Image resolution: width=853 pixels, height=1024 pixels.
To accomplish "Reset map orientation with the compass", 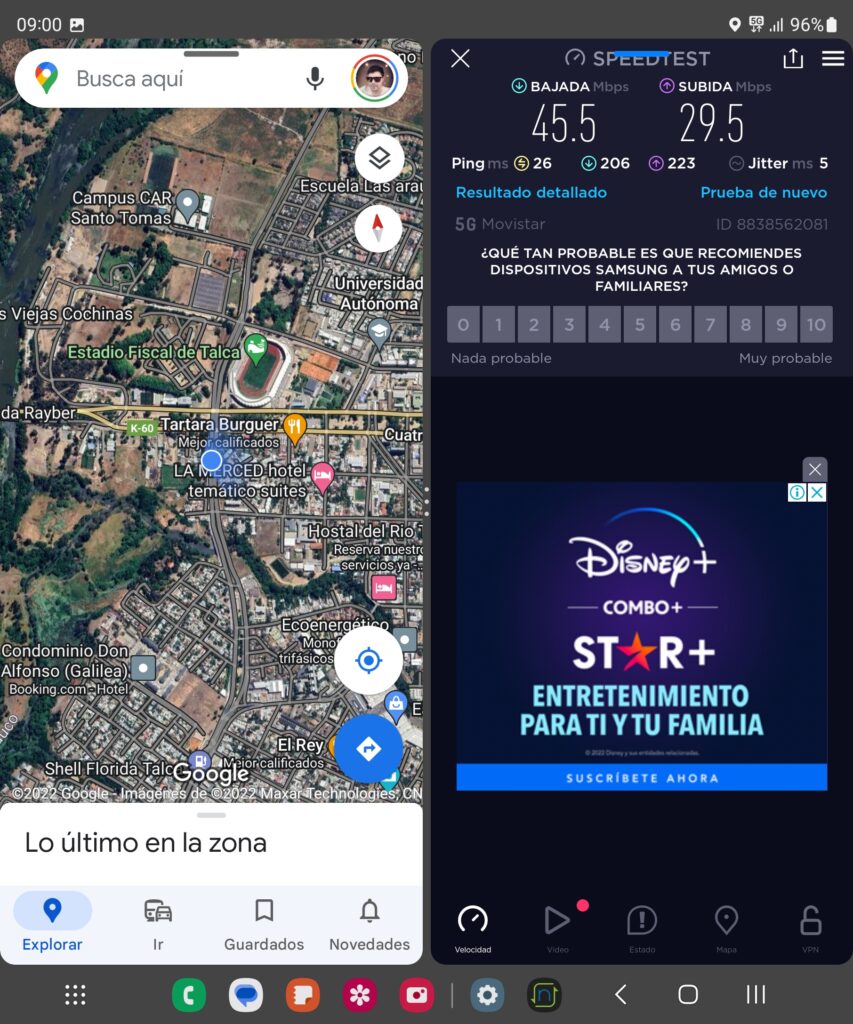I will tap(378, 229).
